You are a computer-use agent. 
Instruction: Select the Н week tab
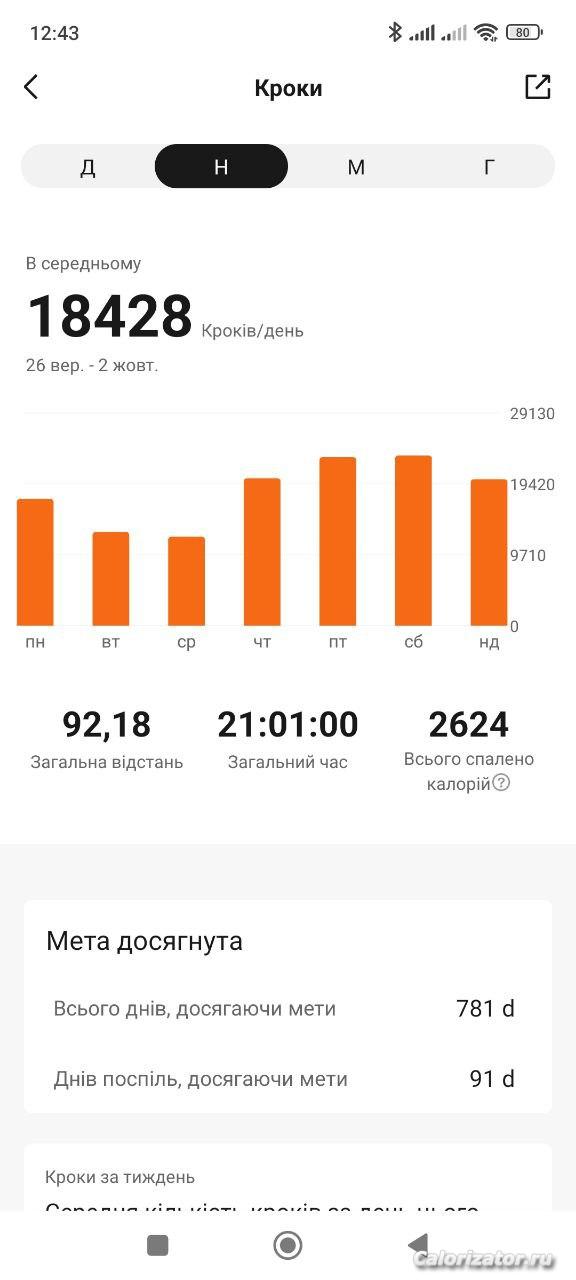[x=221, y=166]
